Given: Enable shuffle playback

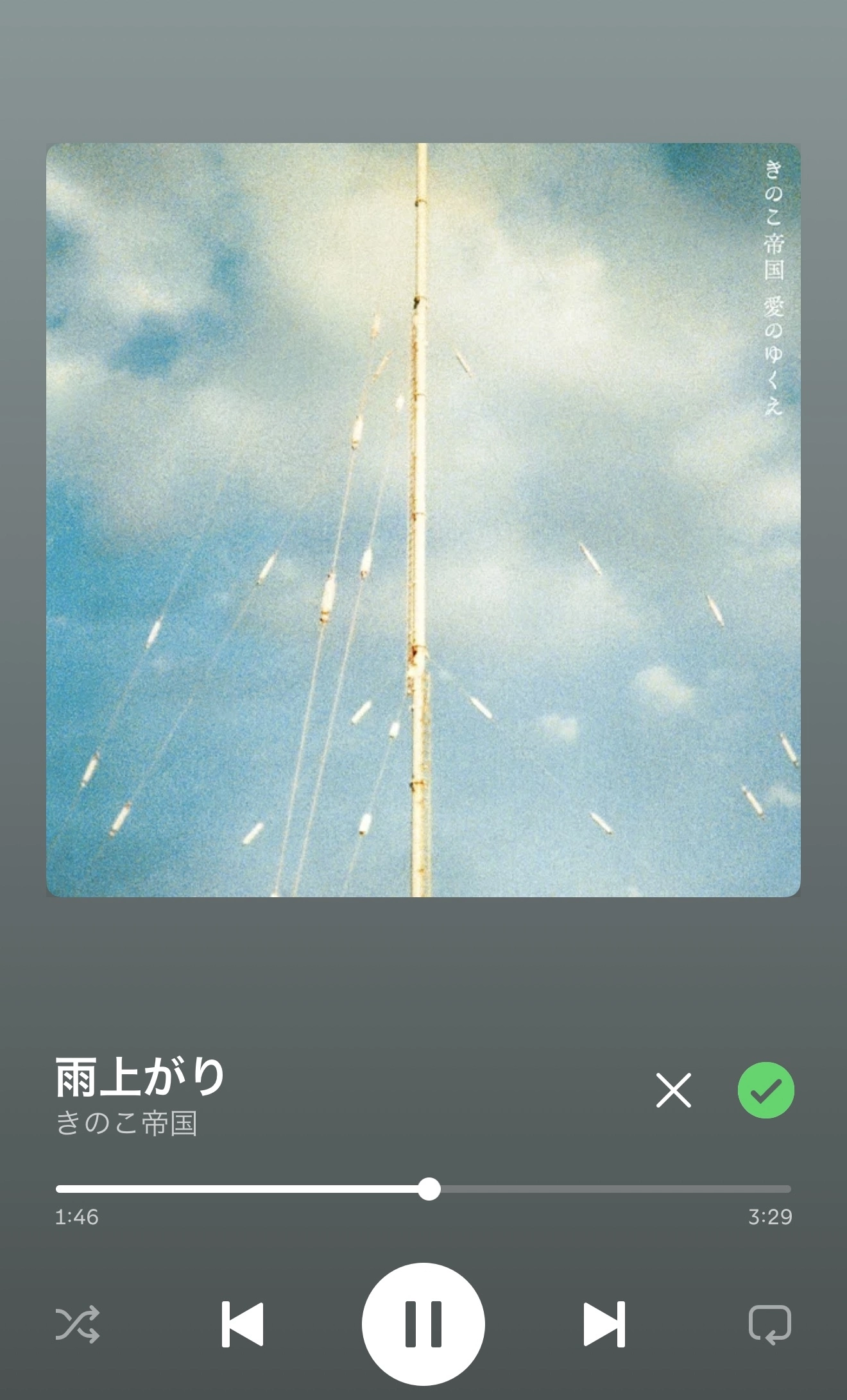Looking at the screenshot, I should (x=78, y=1324).
